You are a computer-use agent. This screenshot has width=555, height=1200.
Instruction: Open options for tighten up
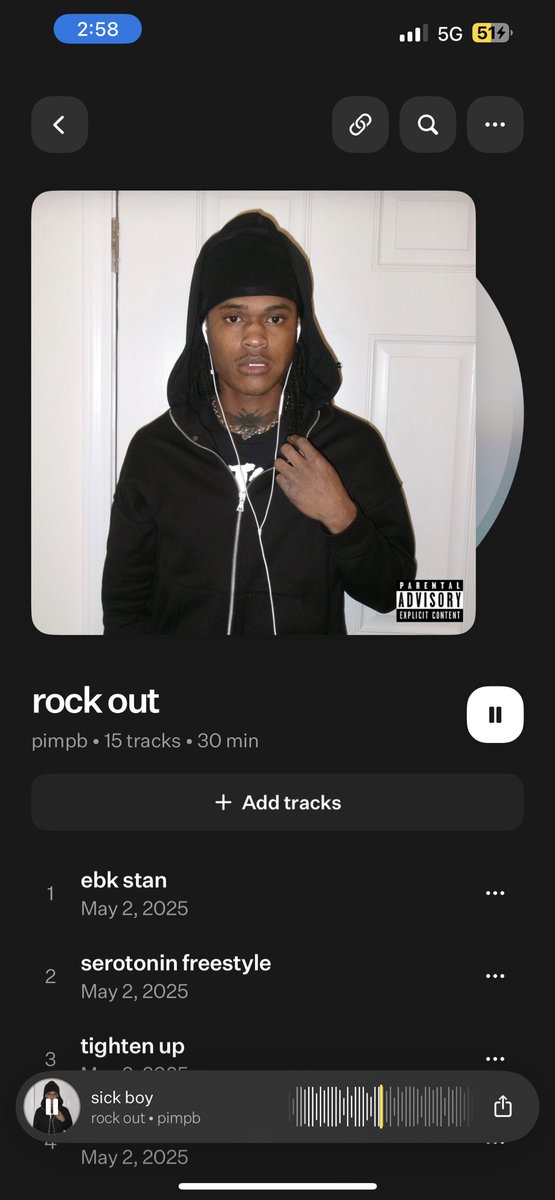495,1059
